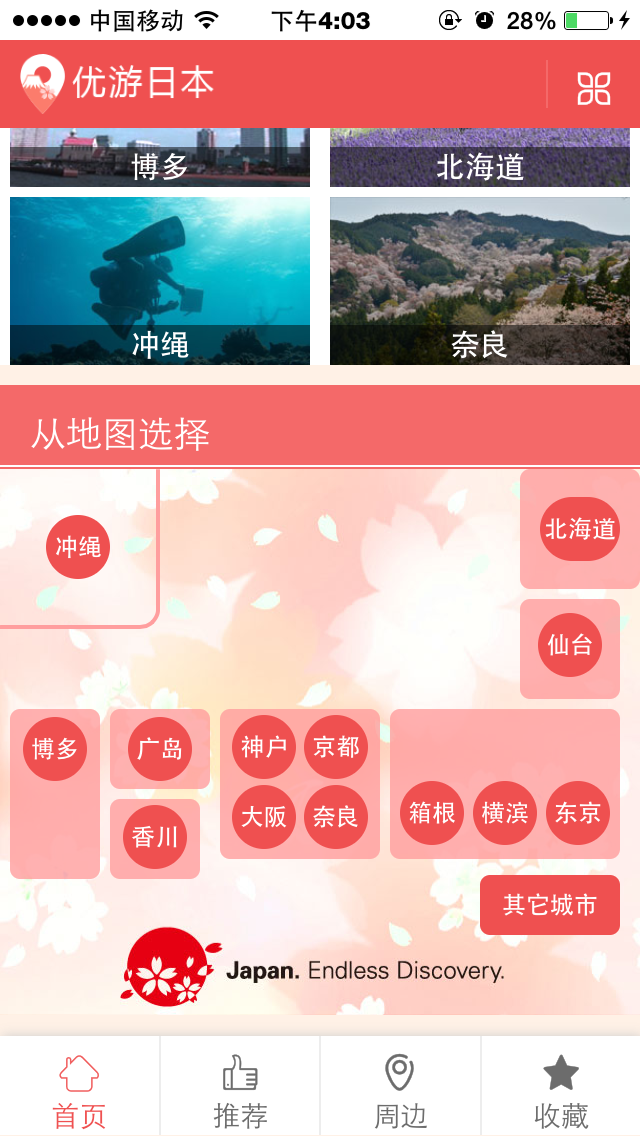This screenshot has width=640, height=1136.
Task: Open the 北海道 lavender photo card
Action: coord(480,157)
